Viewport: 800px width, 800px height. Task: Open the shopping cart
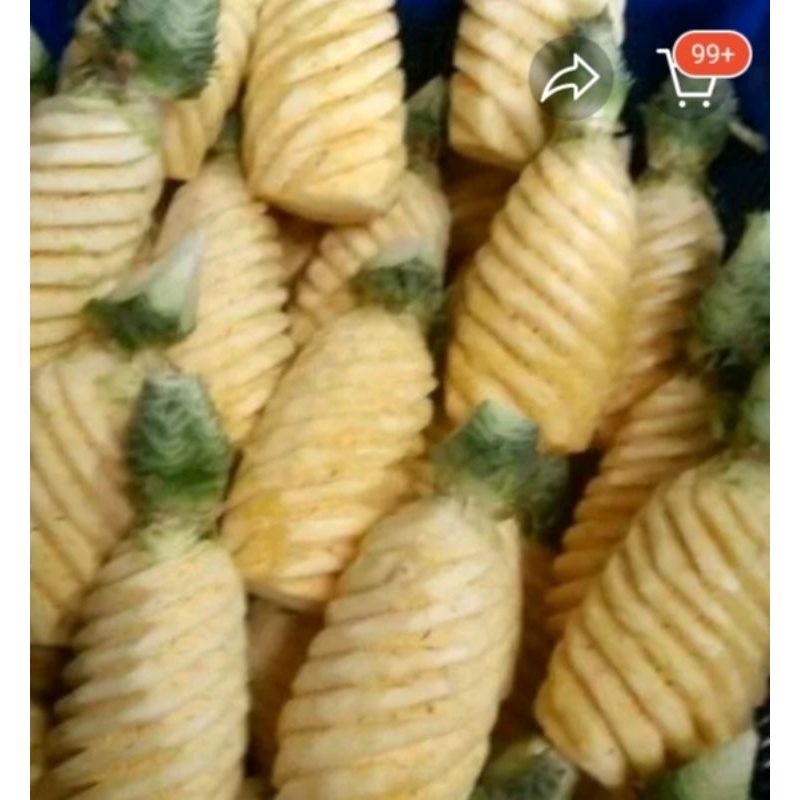[689, 78]
